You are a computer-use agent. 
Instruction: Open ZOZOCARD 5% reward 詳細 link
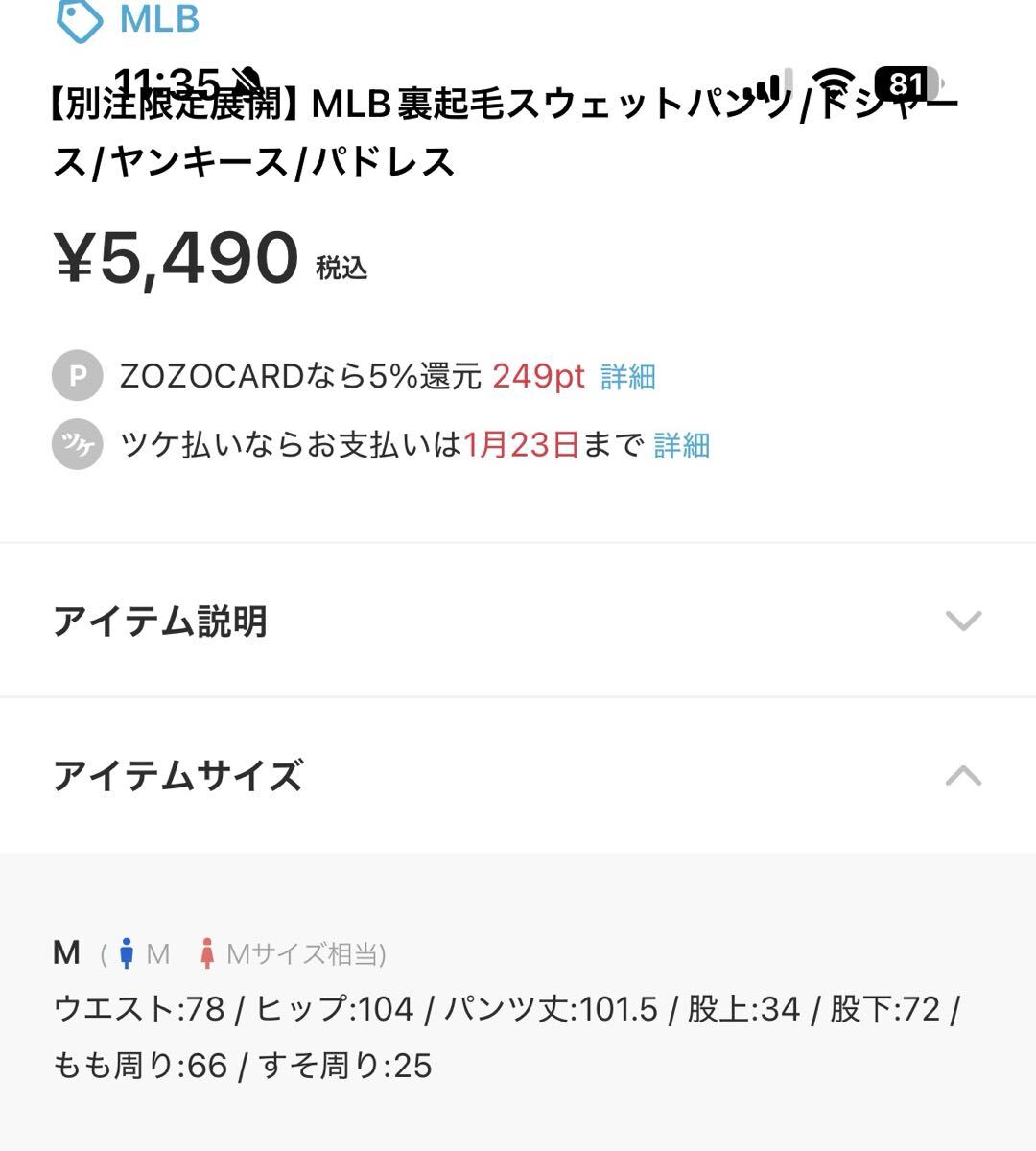pos(628,377)
